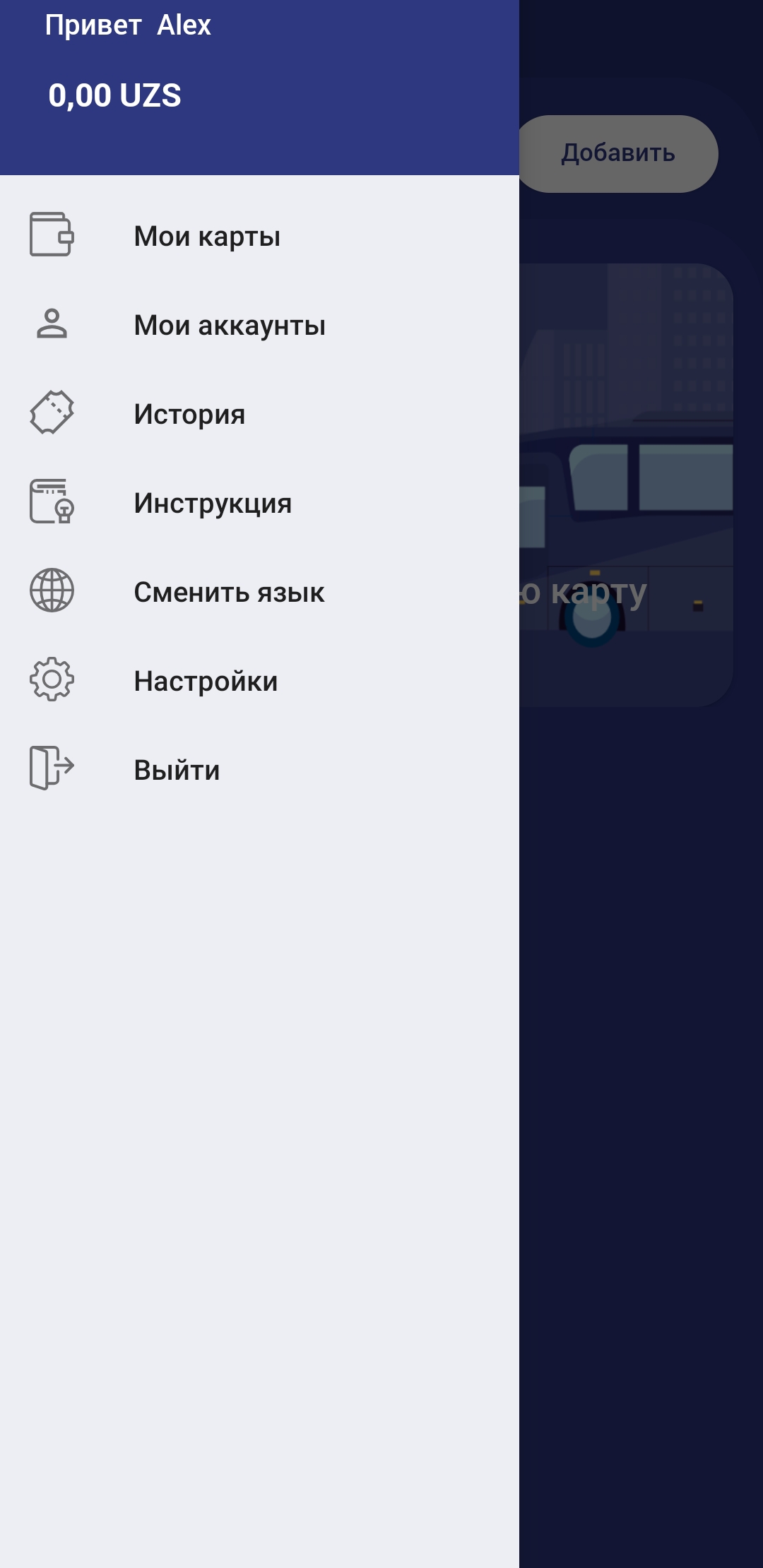The height and width of the screenshot is (1568, 763).
Task: Open История
Action: tap(189, 414)
